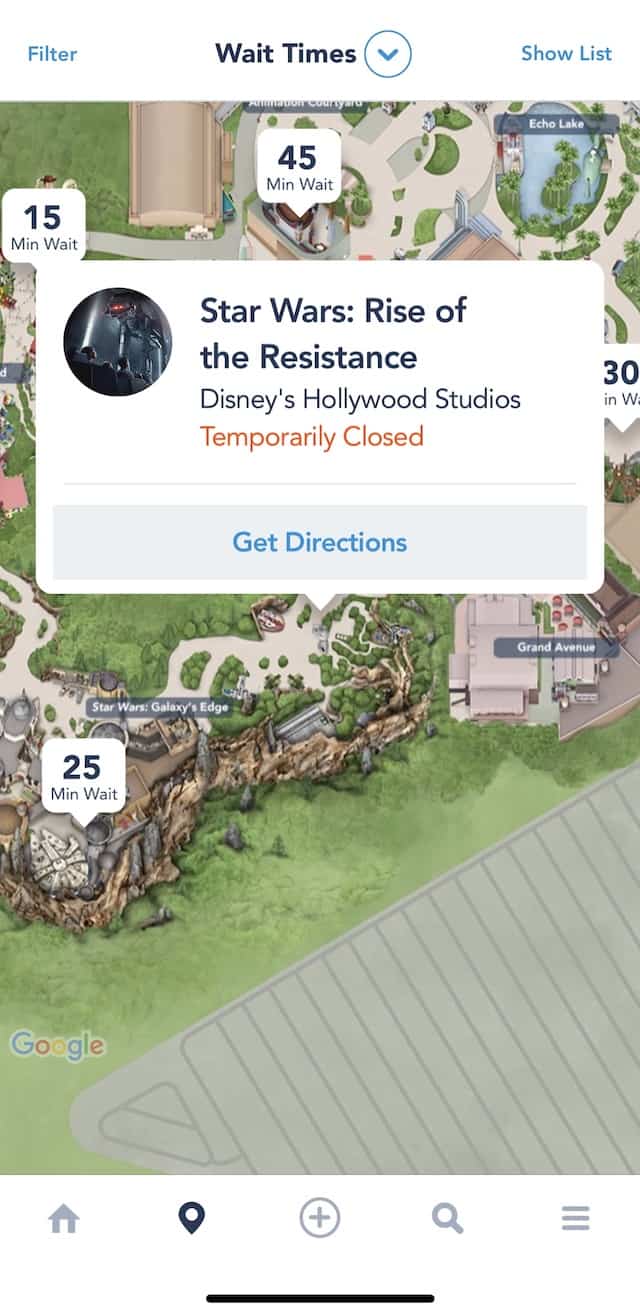Open the map location tab
The height and width of the screenshot is (1316, 640).
pyautogui.click(x=191, y=1218)
